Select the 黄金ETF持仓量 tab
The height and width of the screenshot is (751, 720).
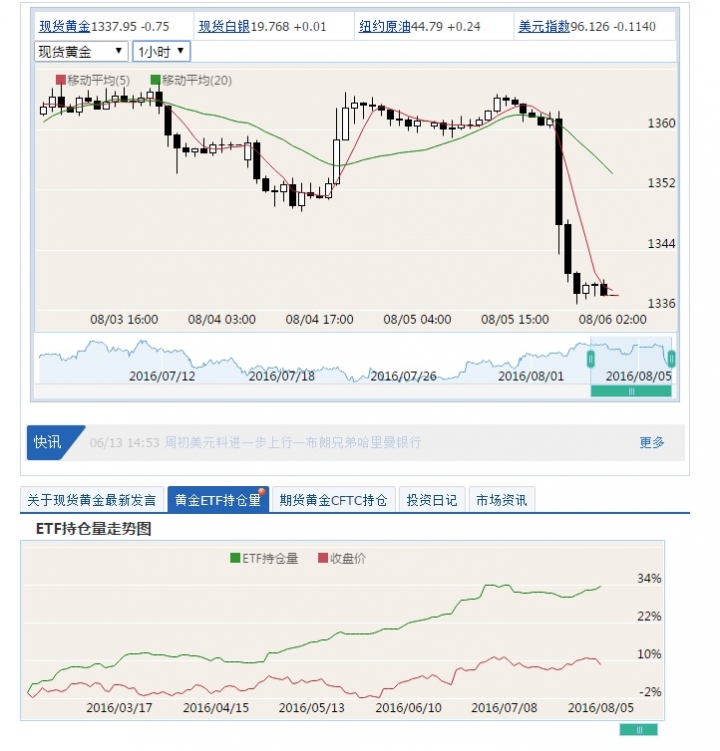217,500
